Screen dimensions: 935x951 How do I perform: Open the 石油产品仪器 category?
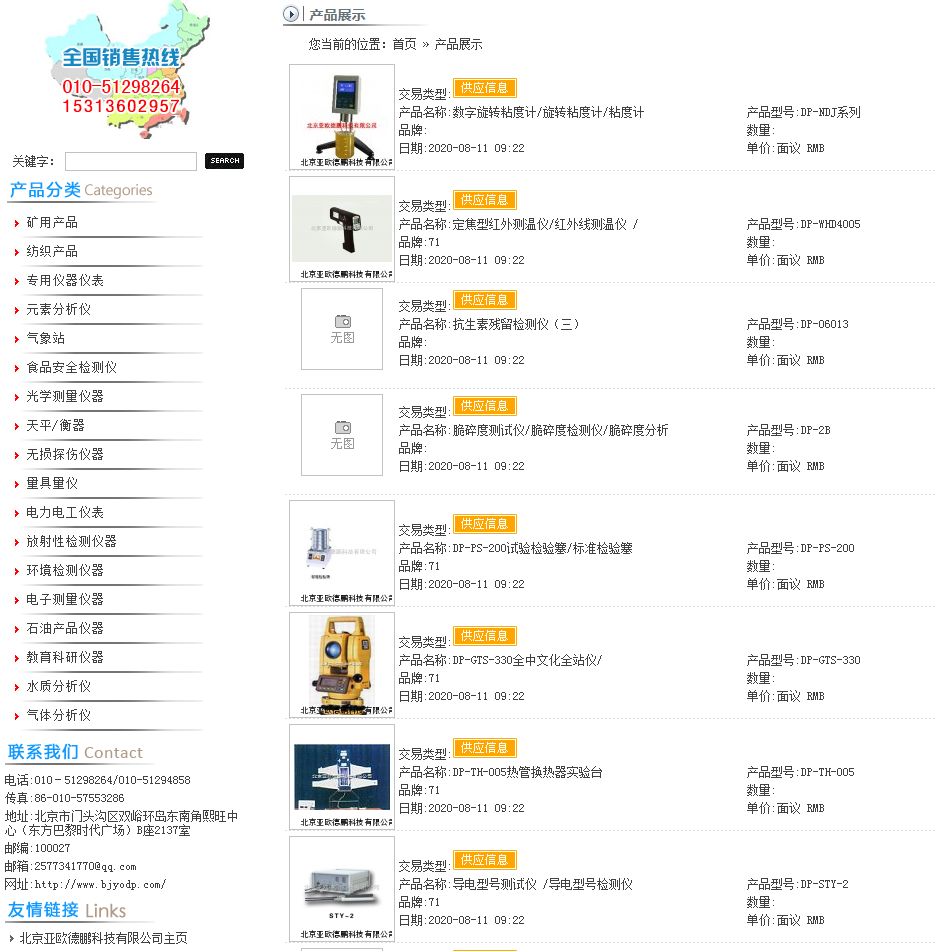click(65, 628)
